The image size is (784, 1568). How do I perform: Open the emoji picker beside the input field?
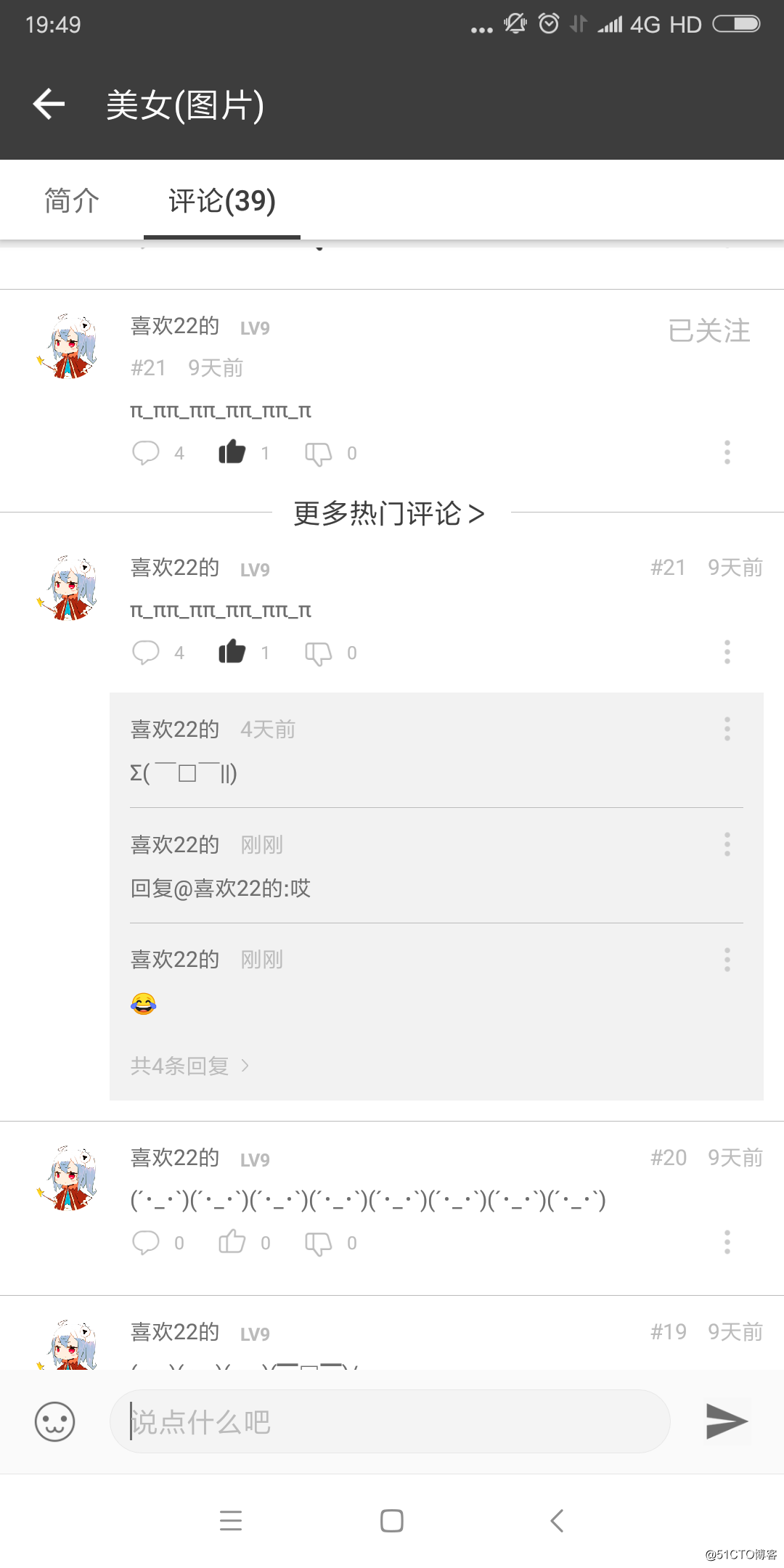pyautogui.click(x=54, y=1421)
